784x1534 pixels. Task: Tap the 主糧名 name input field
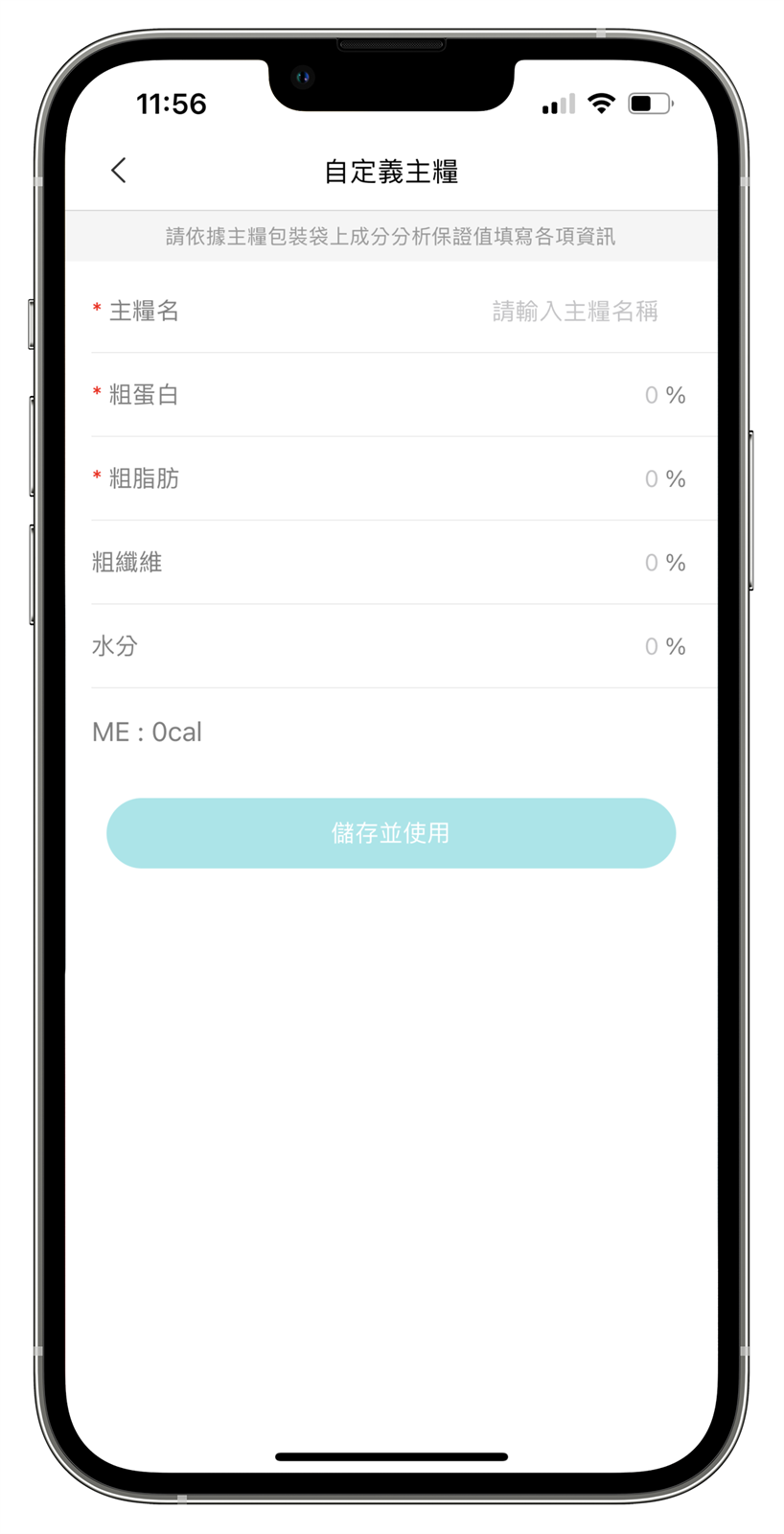(x=573, y=312)
